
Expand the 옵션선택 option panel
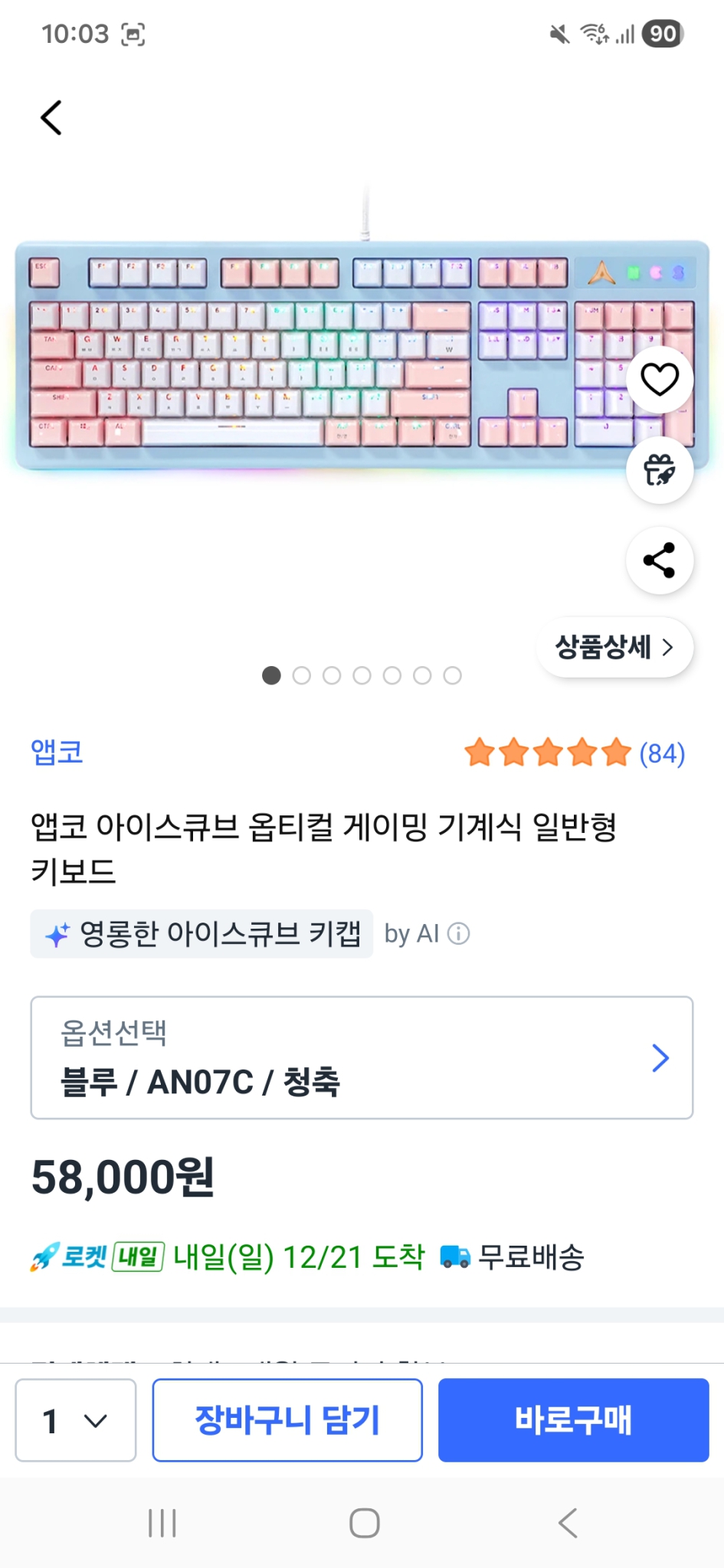(362, 1058)
